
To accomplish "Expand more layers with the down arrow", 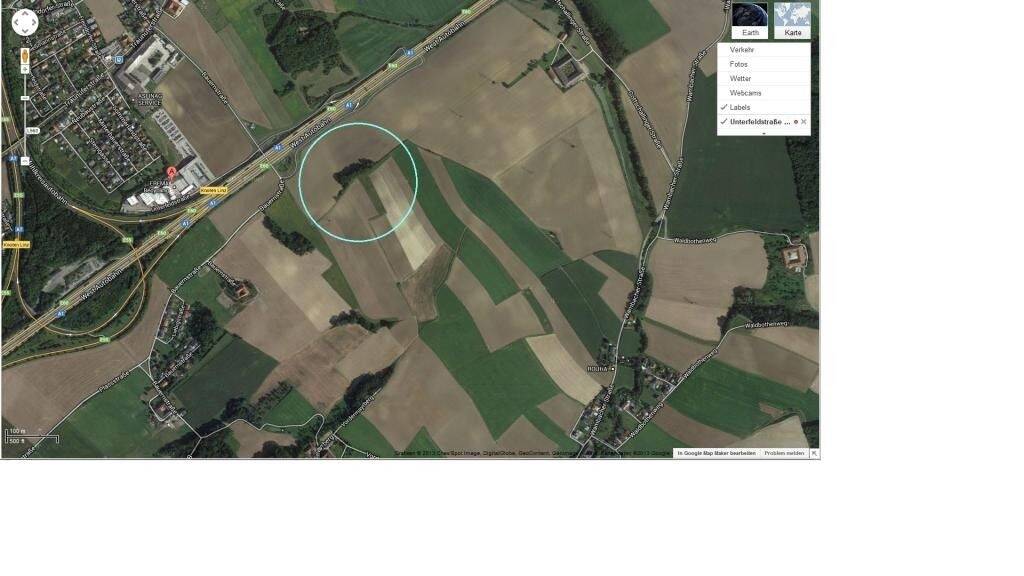I will pos(764,133).
